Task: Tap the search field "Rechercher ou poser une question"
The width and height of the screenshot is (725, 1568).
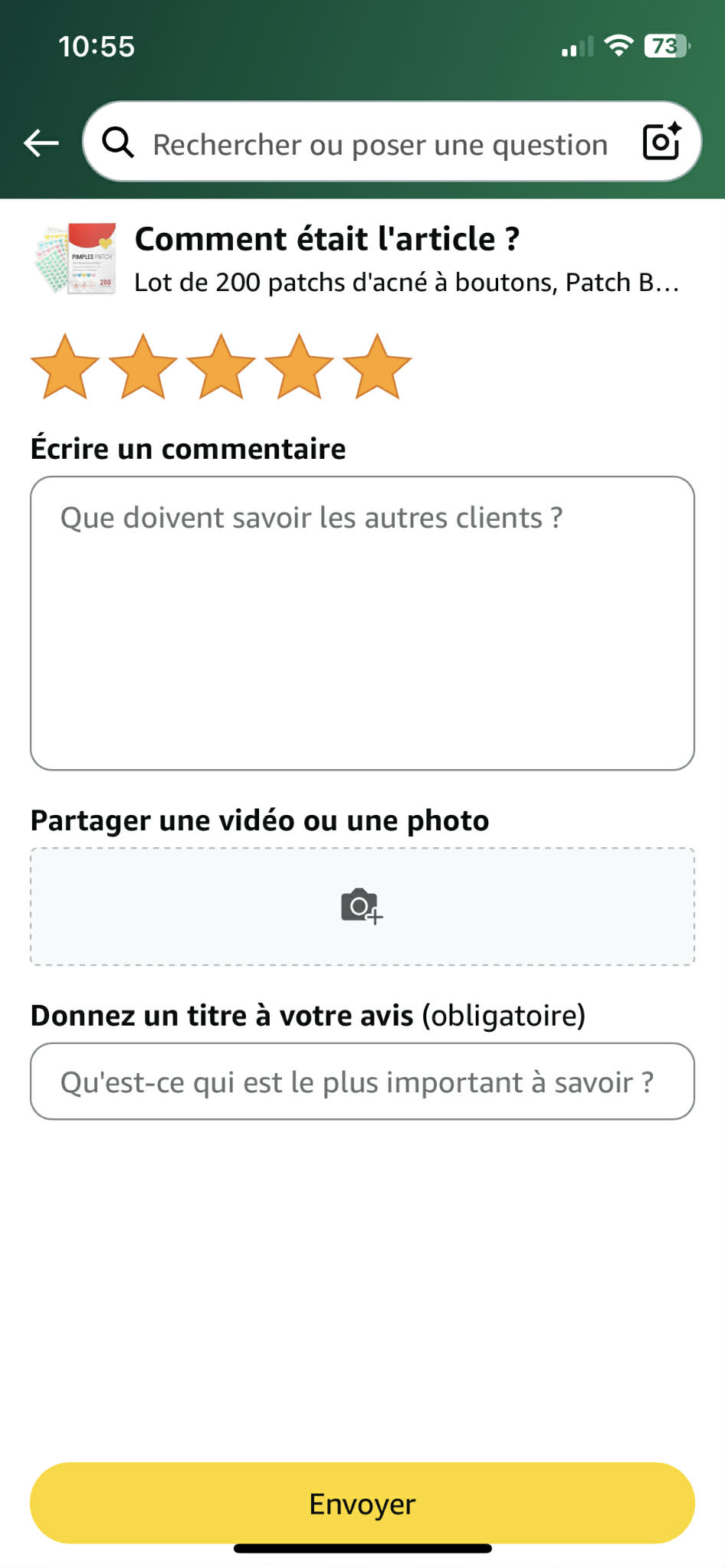Action: pyautogui.click(x=379, y=144)
